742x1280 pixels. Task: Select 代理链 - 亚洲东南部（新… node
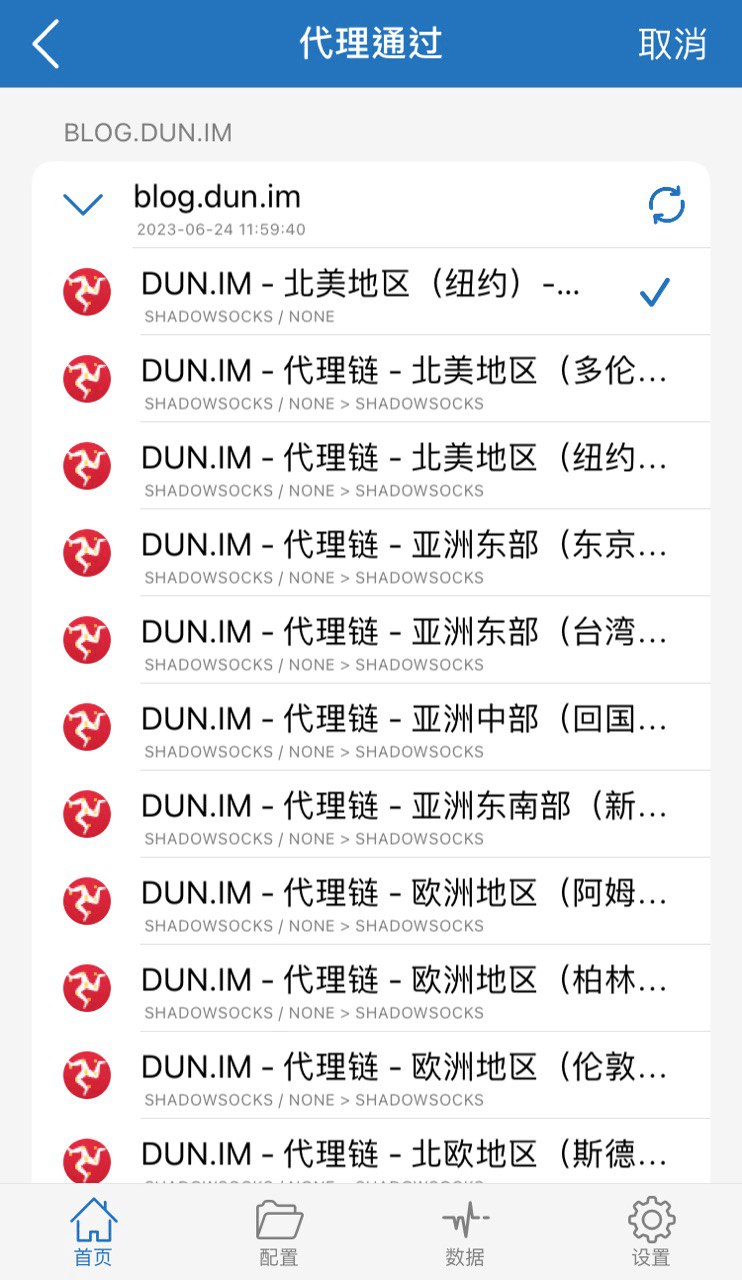pyautogui.click(x=404, y=814)
